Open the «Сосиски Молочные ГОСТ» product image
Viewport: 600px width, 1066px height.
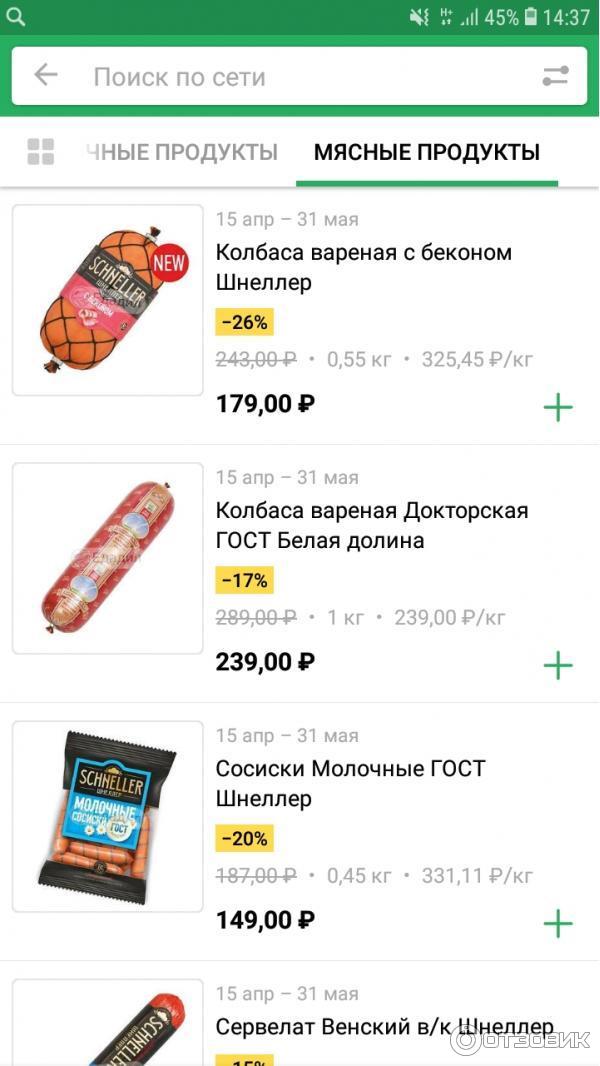coord(108,816)
